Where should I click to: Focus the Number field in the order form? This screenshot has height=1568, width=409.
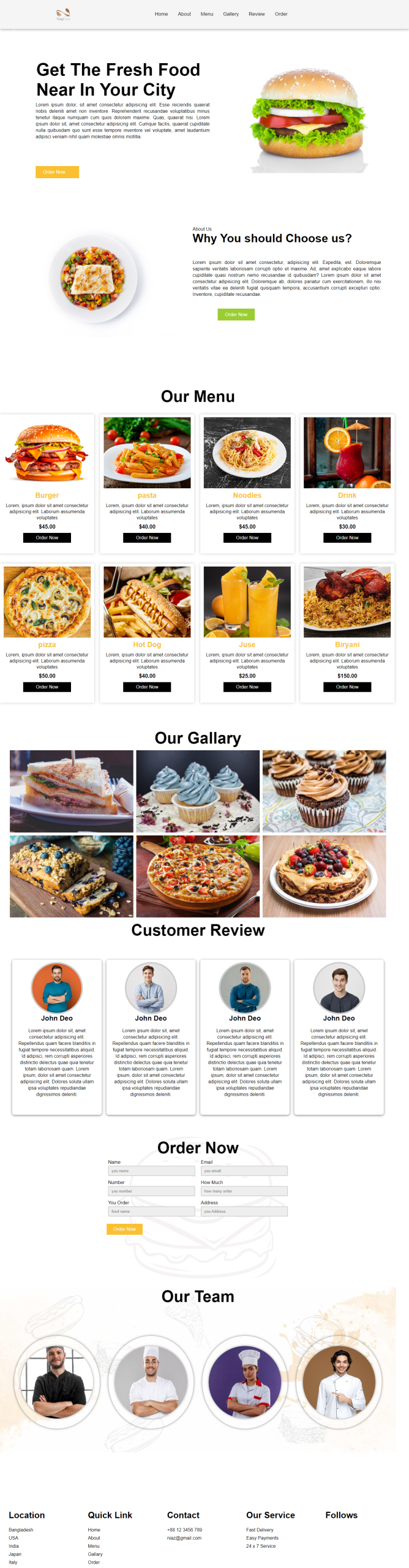click(151, 1191)
